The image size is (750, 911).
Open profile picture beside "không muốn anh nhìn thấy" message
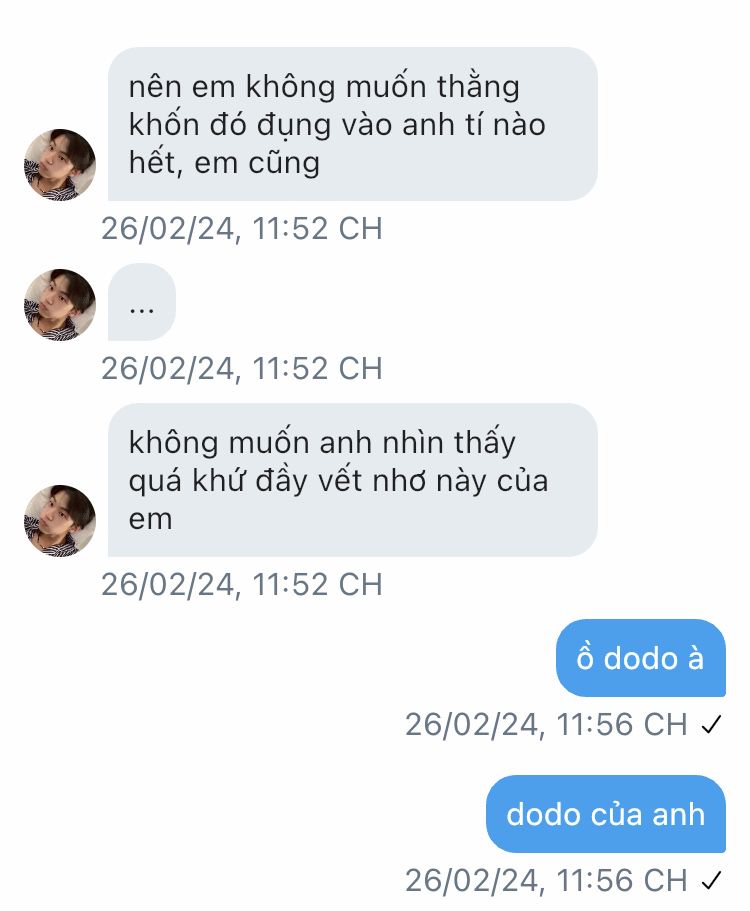(60, 521)
